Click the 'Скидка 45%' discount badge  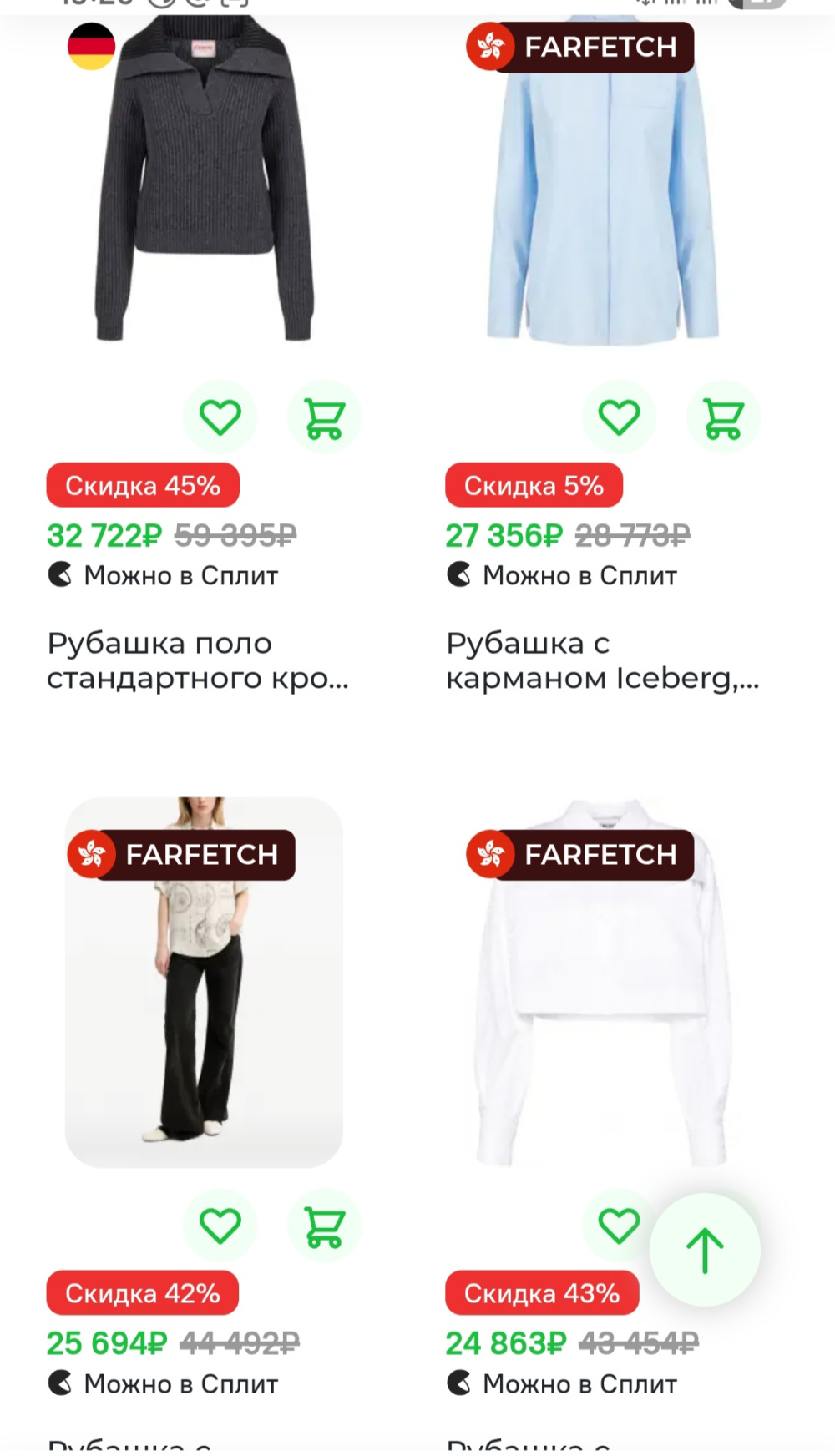click(142, 484)
